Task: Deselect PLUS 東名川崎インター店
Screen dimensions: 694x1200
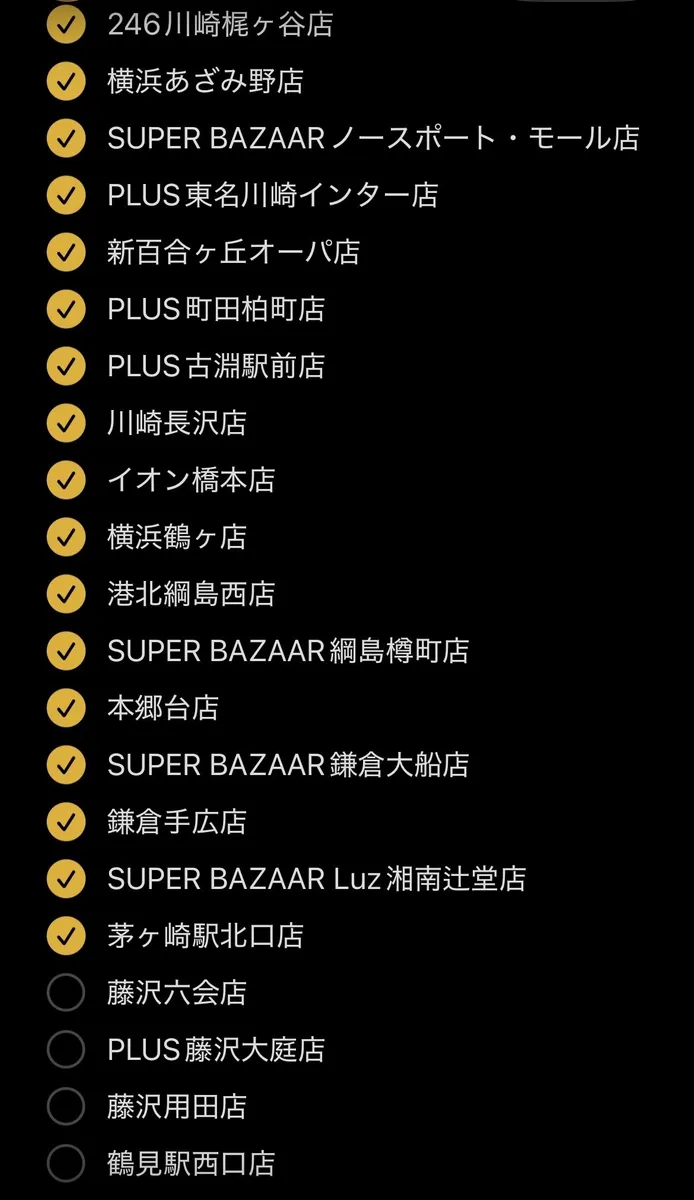Action: [66, 196]
